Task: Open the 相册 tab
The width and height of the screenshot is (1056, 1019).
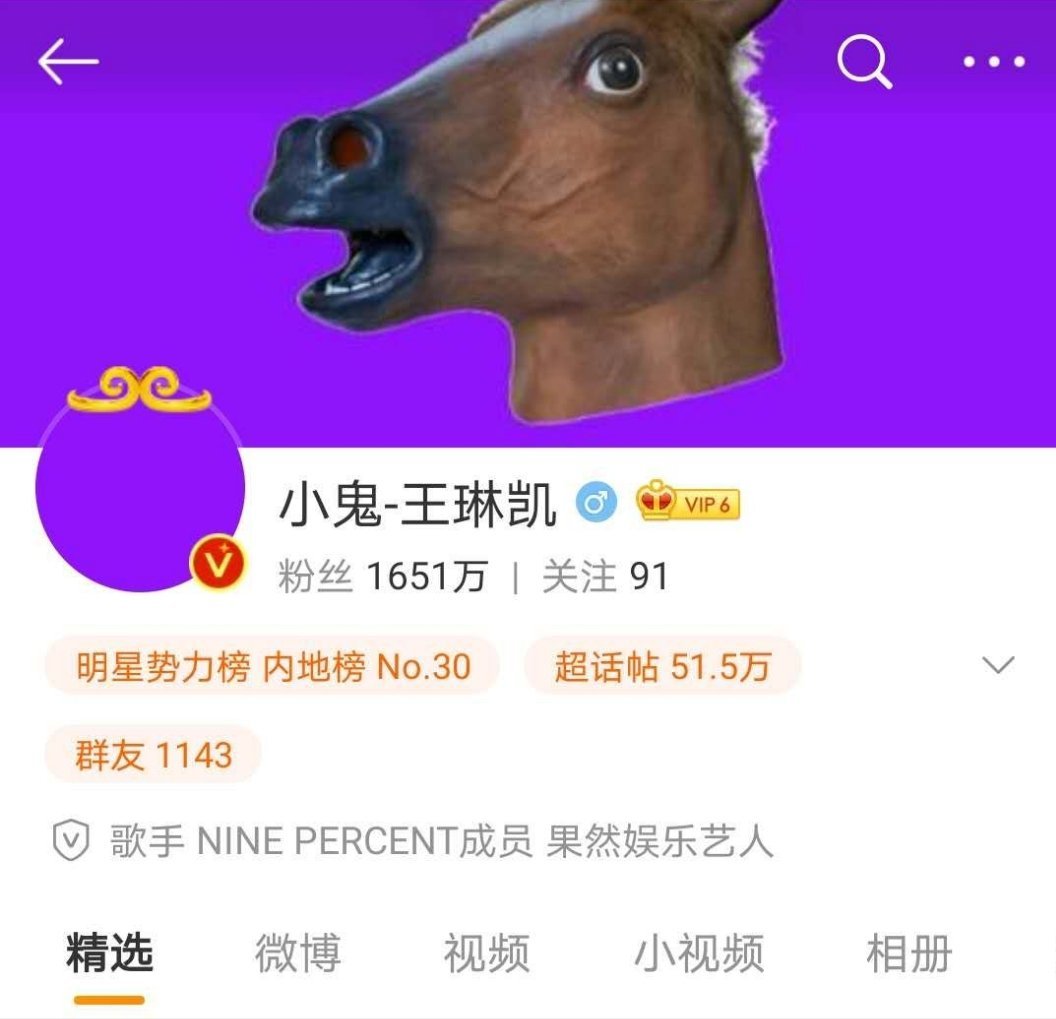Action: tap(908, 953)
